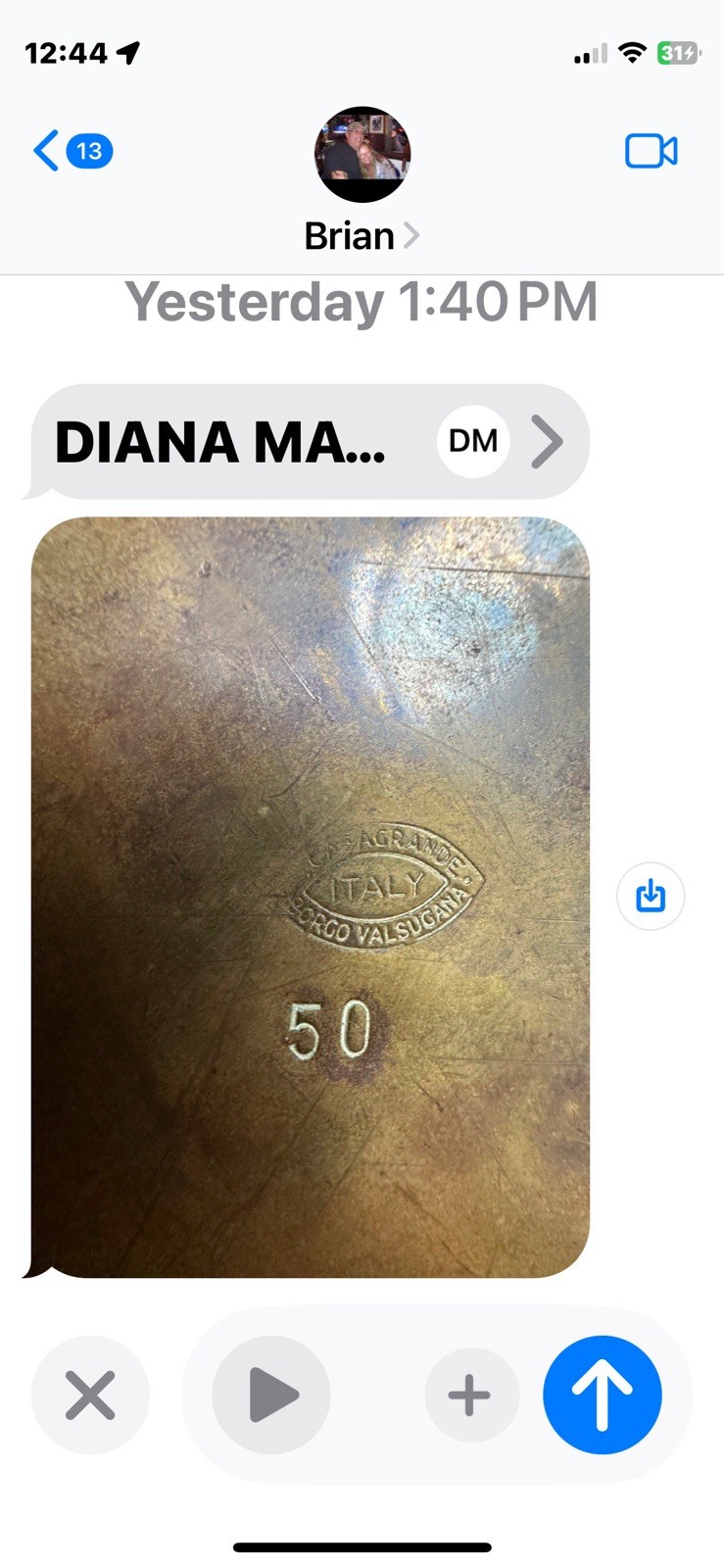The height and width of the screenshot is (1568, 724).
Task: Cancel the audio recording
Action: (x=90, y=1395)
